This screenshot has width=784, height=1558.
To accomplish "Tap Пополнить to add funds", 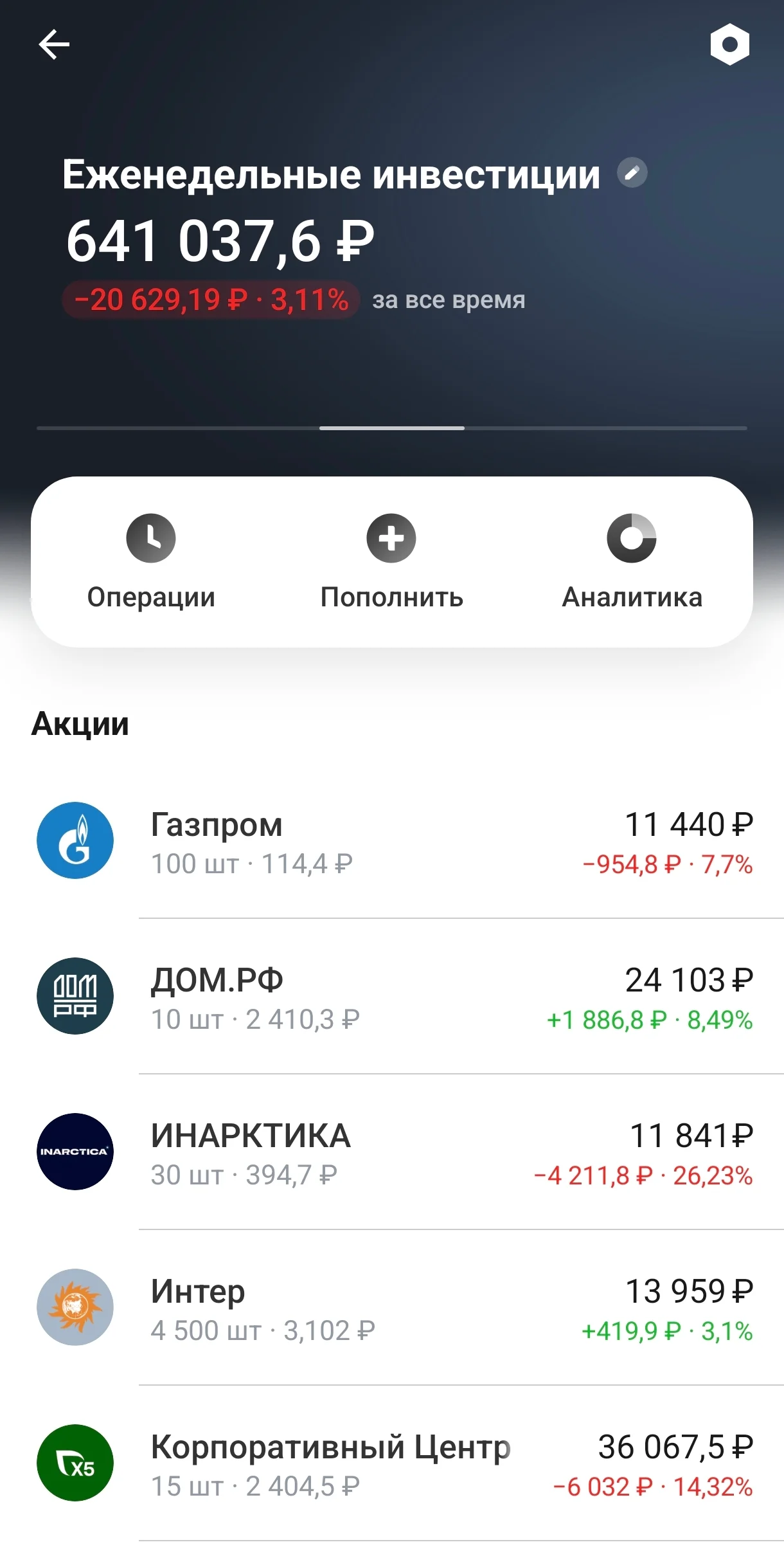I will [391, 562].
